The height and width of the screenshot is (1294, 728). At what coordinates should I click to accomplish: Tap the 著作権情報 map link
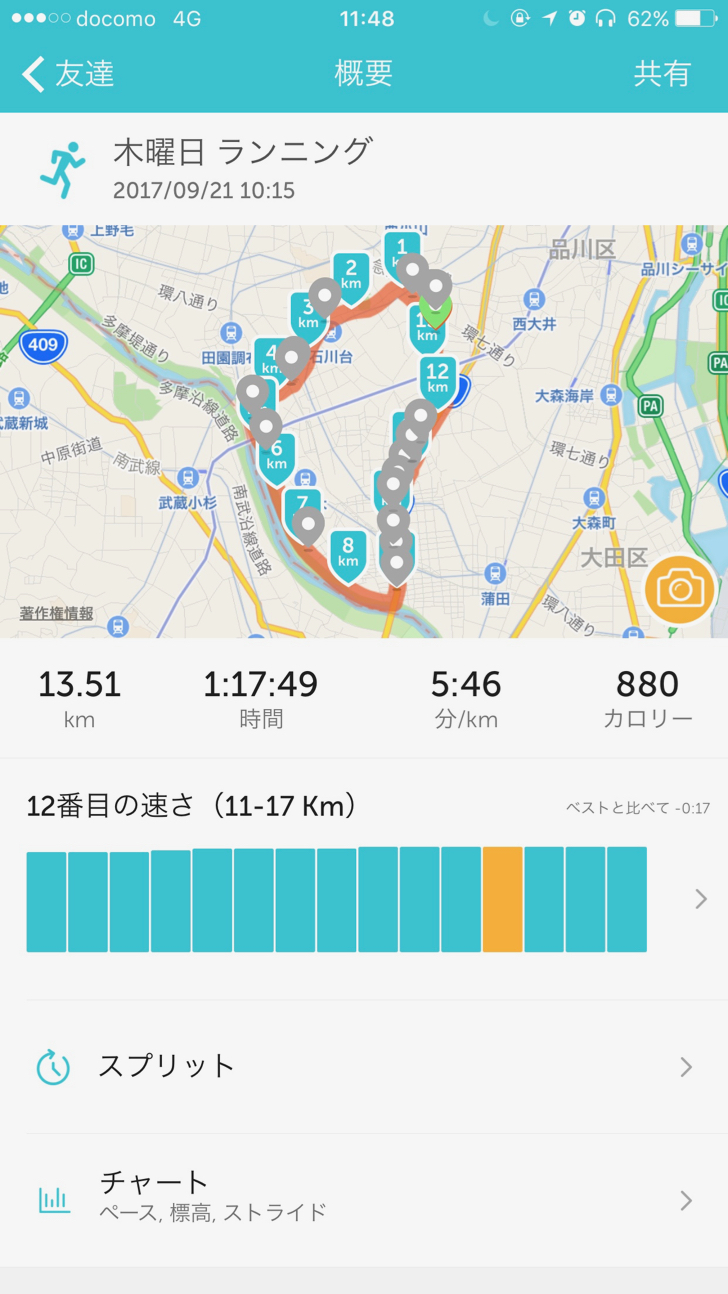pos(57,613)
